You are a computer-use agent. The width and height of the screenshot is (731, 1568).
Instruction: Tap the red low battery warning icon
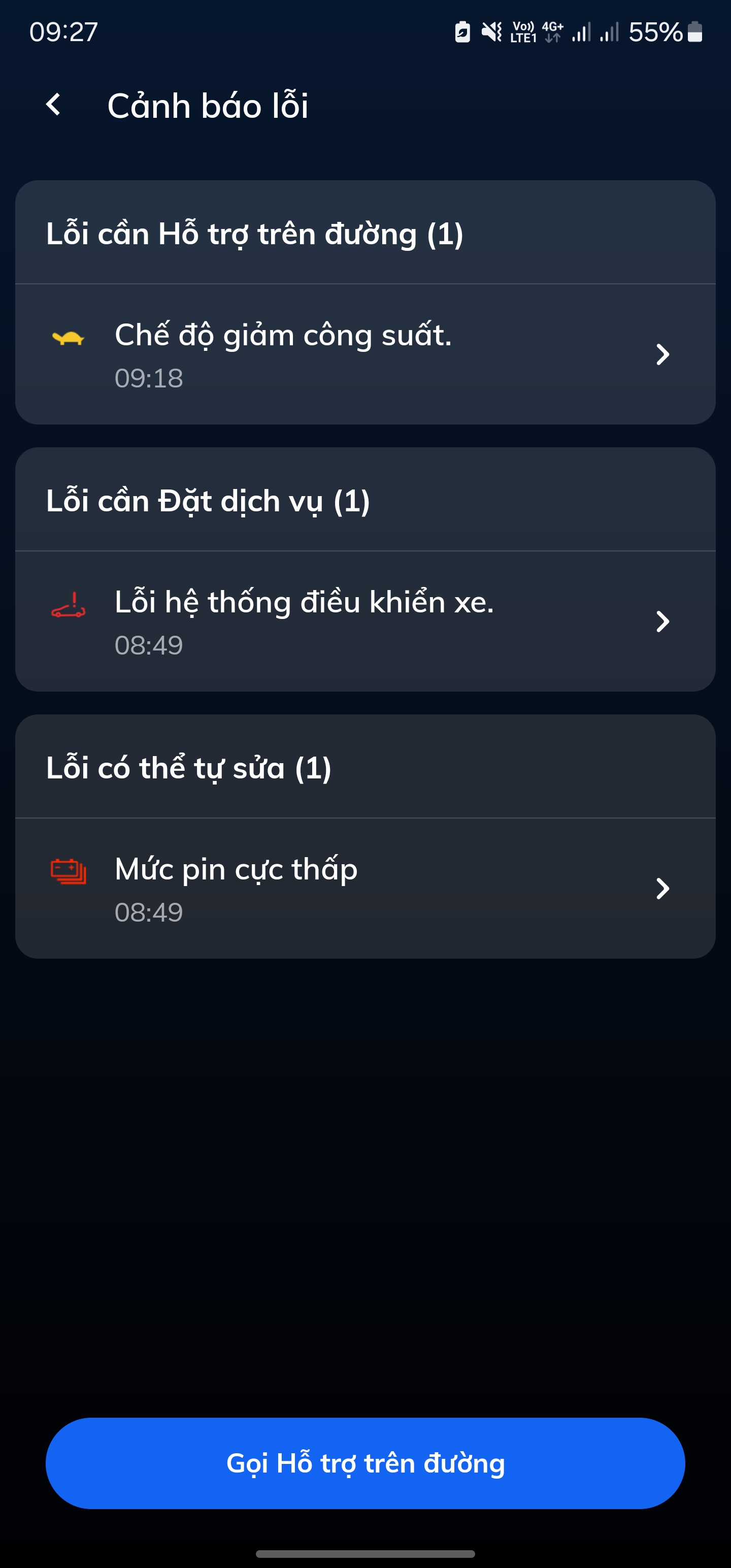(x=70, y=872)
